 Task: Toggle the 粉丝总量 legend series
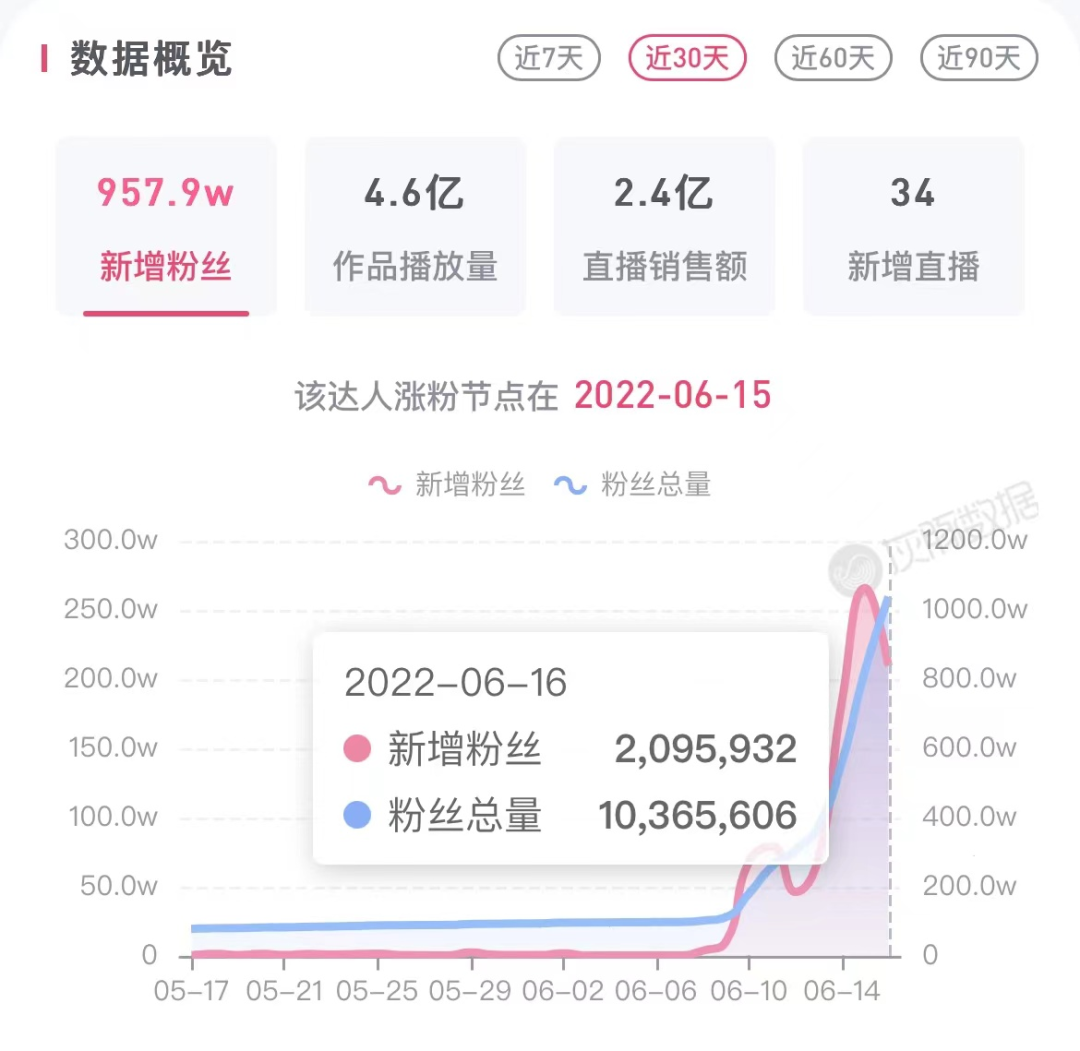point(632,485)
